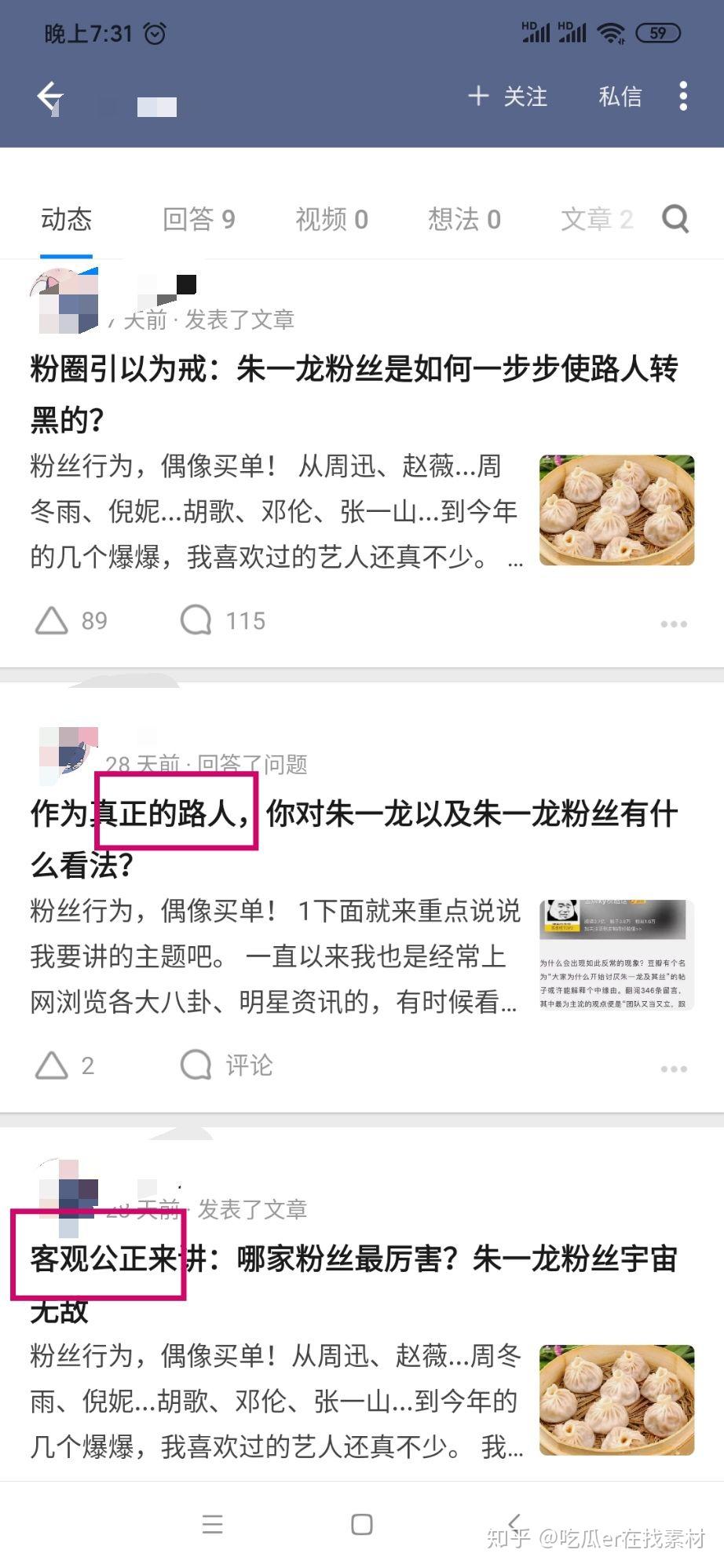Viewport: 724px width, 1568px height.
Task: Open article 客观公正来讲
Action: (353, 1283)
